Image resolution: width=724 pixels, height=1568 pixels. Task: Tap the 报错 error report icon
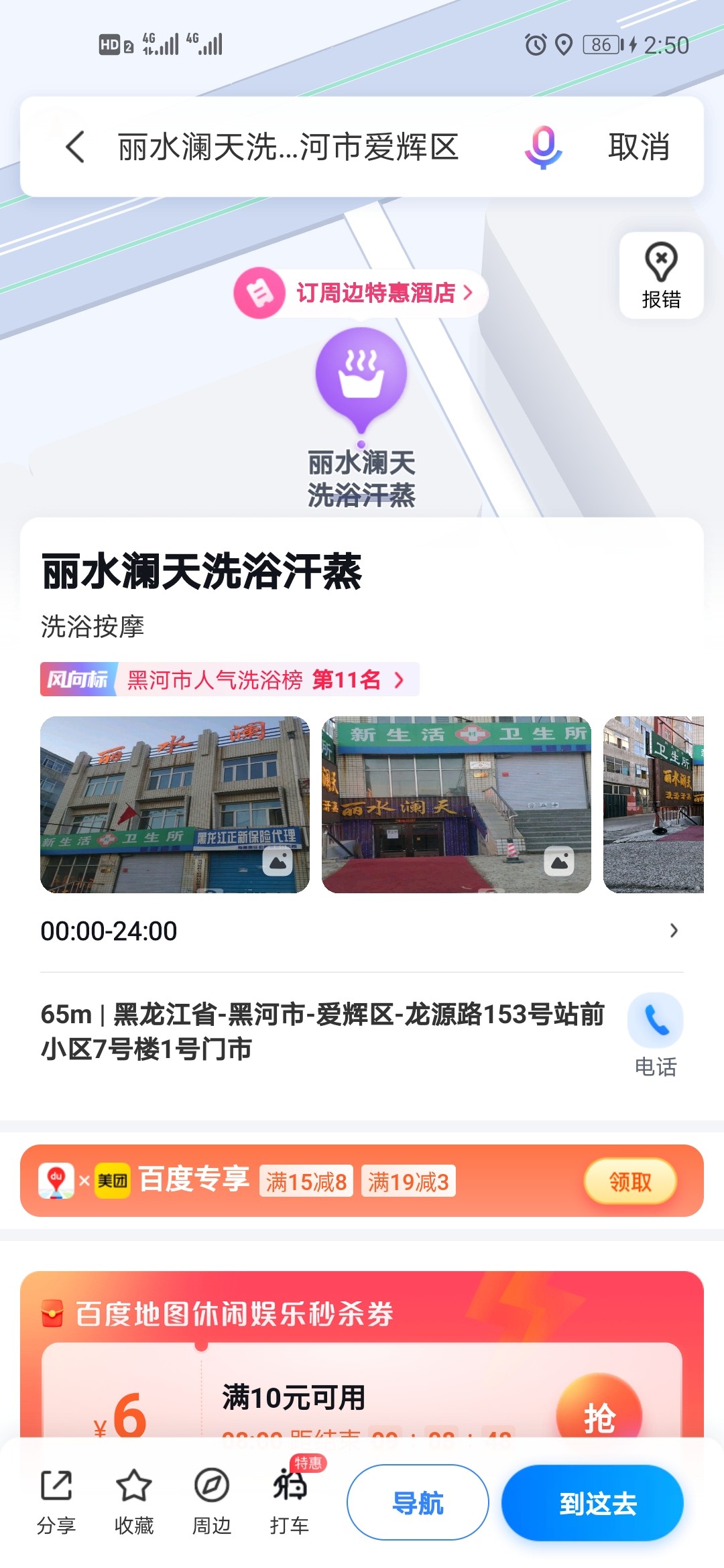(660, 273)
